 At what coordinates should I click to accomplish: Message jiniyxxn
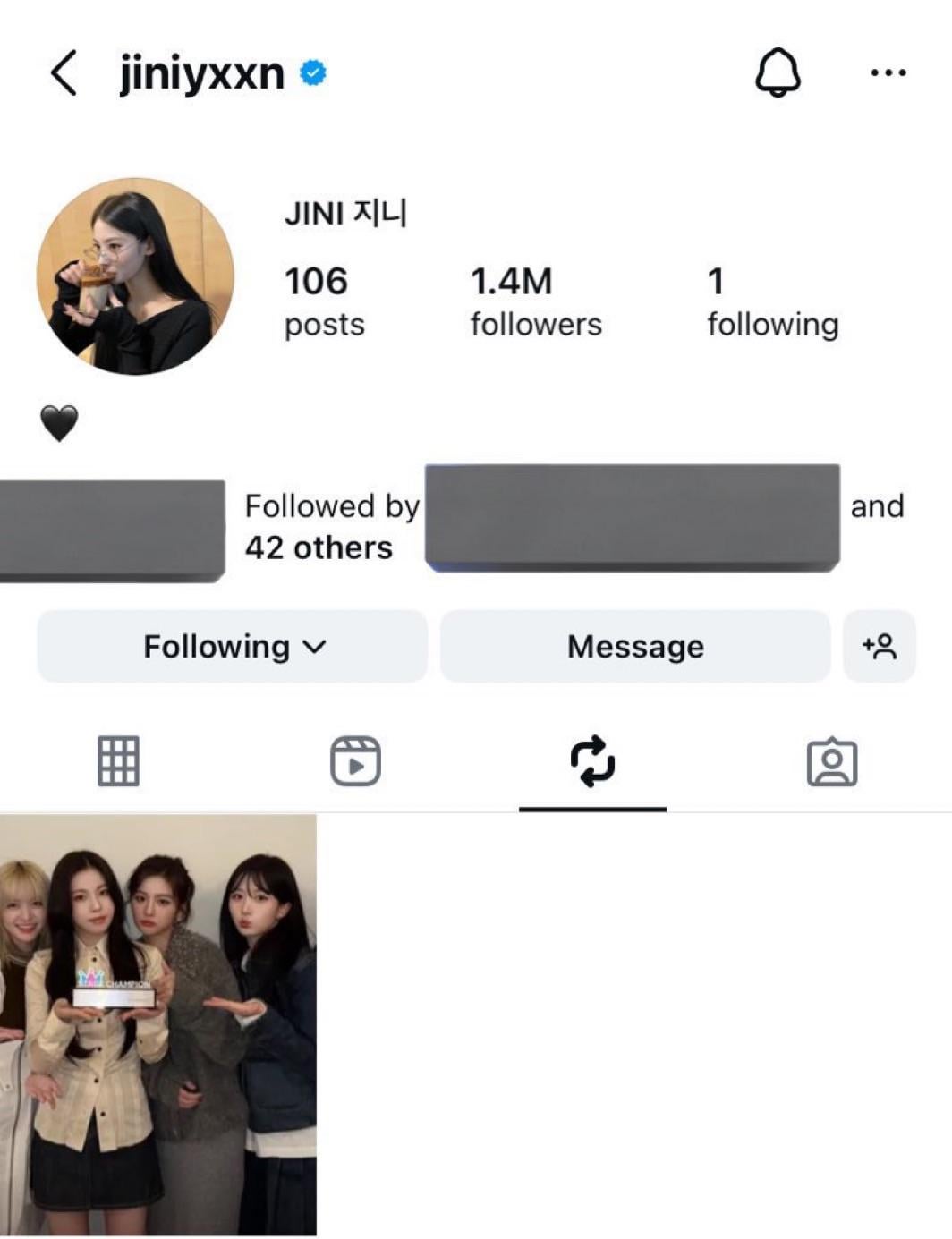635,647
